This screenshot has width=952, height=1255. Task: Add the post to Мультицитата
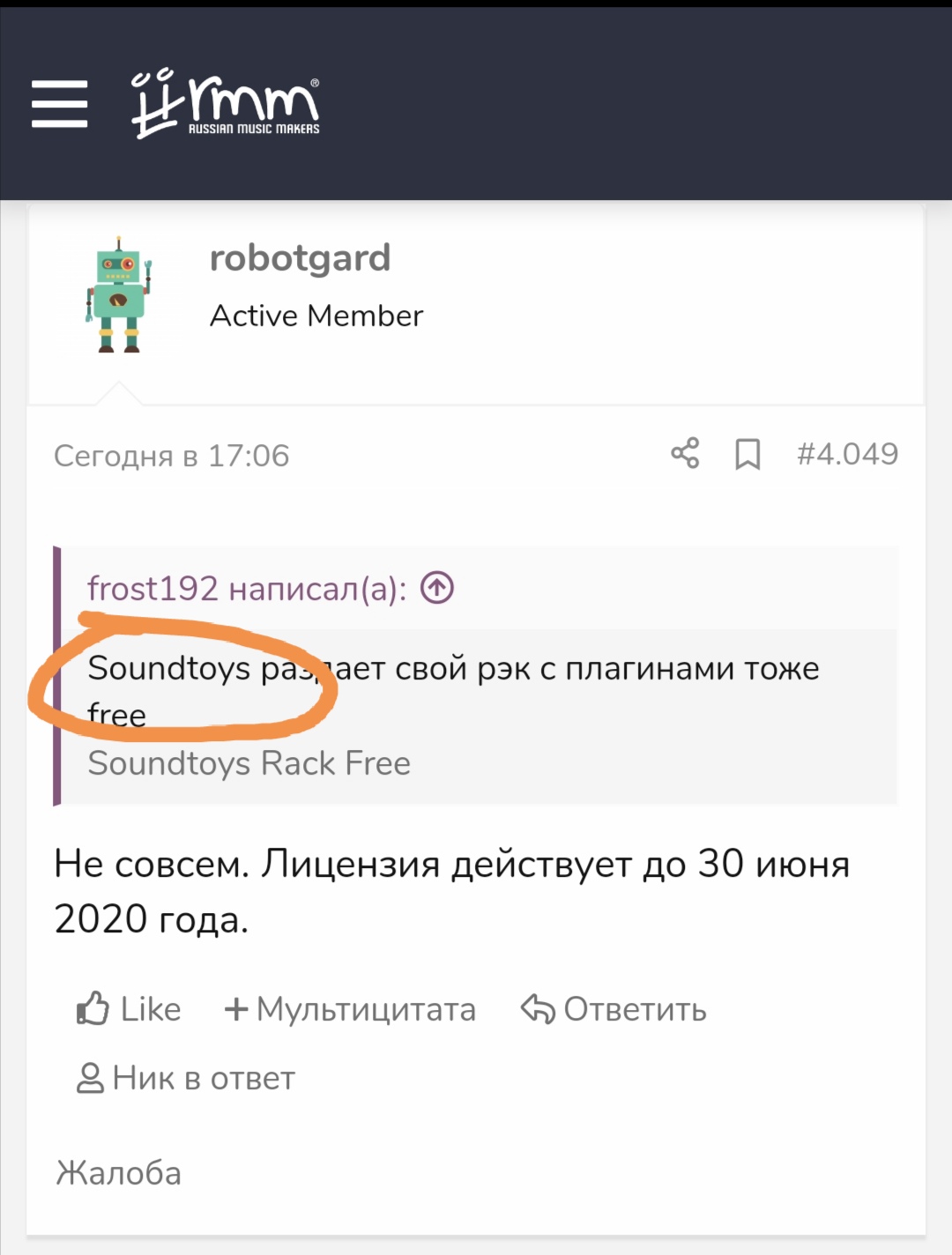(x=350, y=1009)
